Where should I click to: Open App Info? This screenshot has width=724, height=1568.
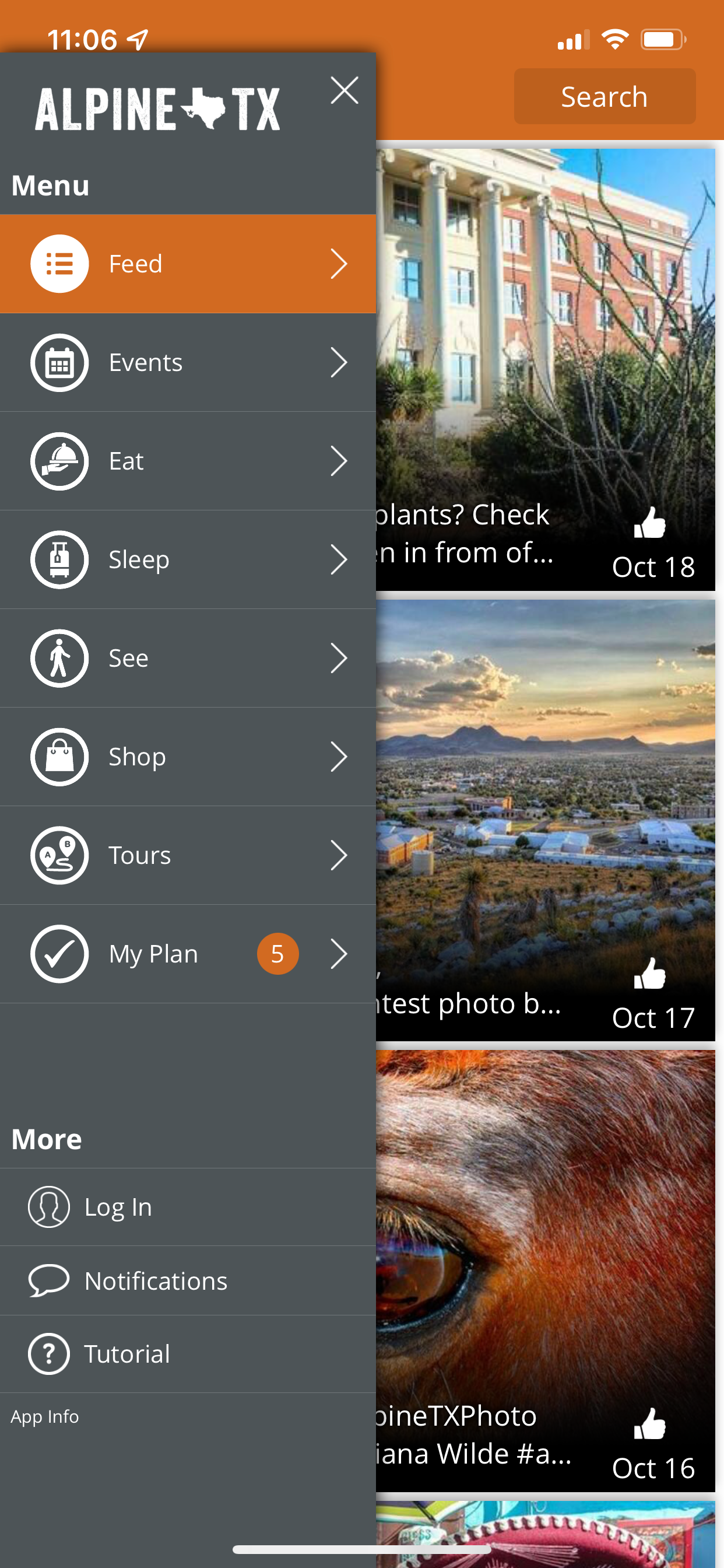coord(44,1416)
